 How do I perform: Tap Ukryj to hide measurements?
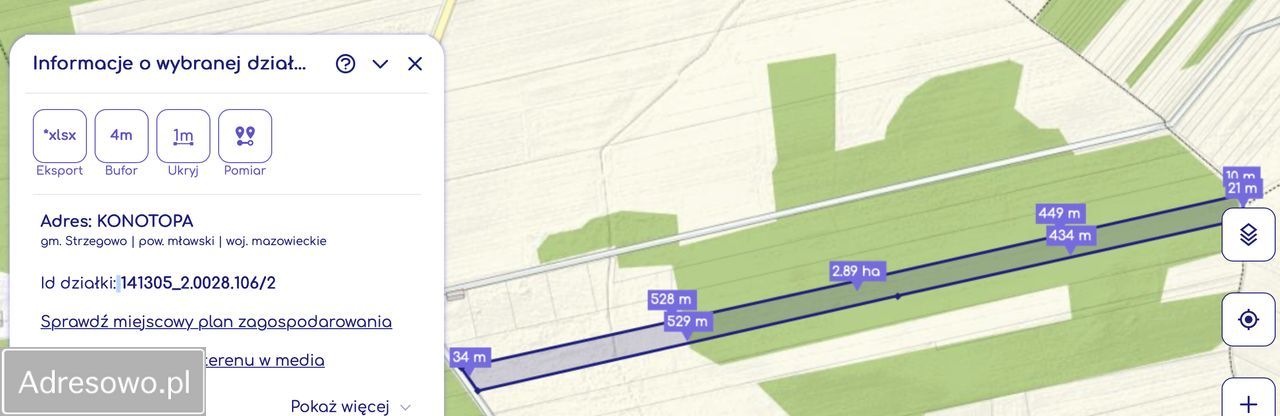pos(183,136)
